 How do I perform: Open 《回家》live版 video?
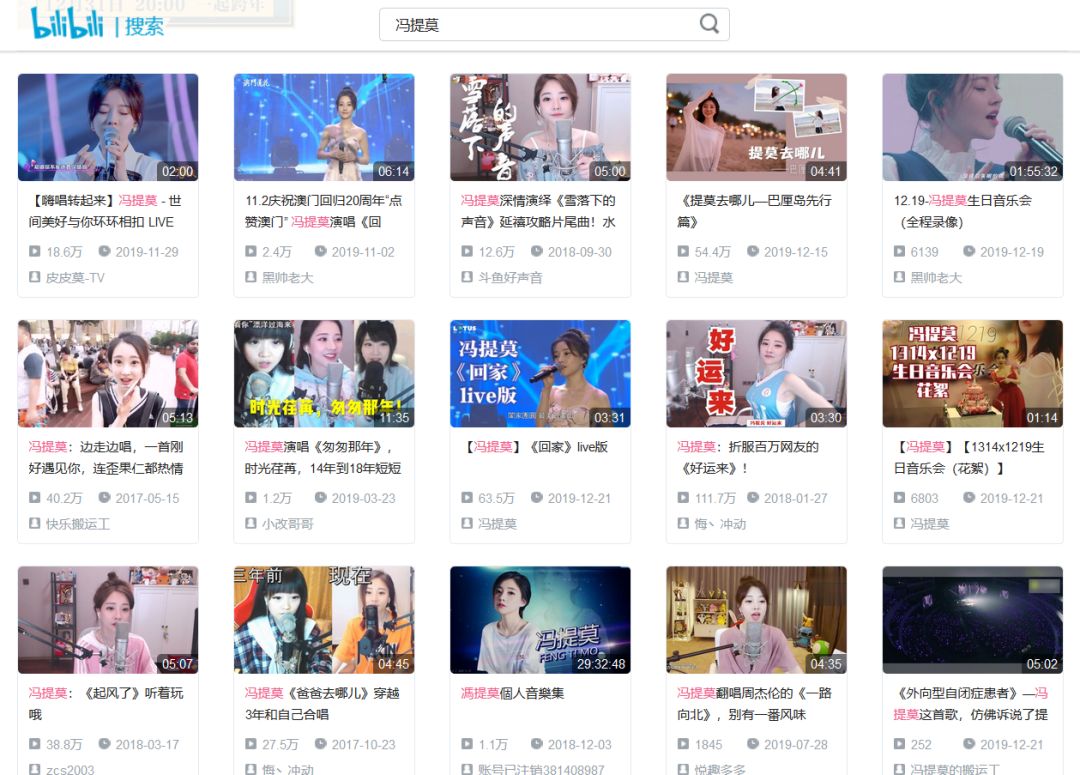coord(540,374)
